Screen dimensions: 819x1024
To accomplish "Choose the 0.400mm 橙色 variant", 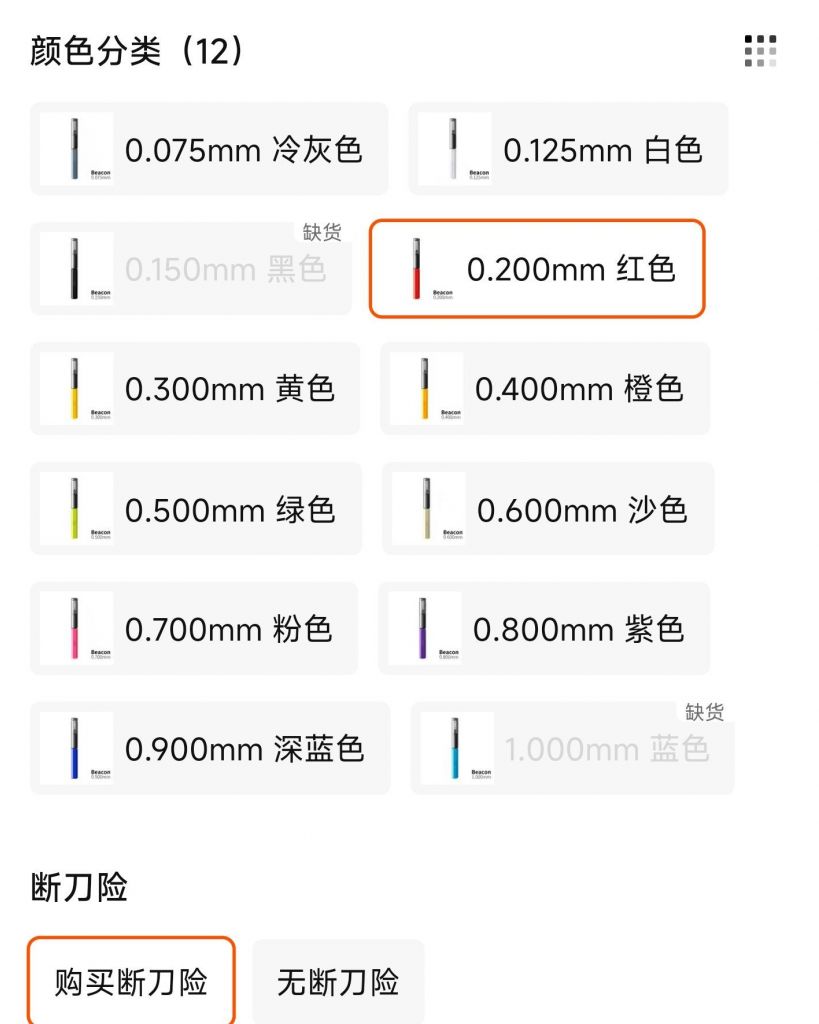I will (x=545, y=389).
